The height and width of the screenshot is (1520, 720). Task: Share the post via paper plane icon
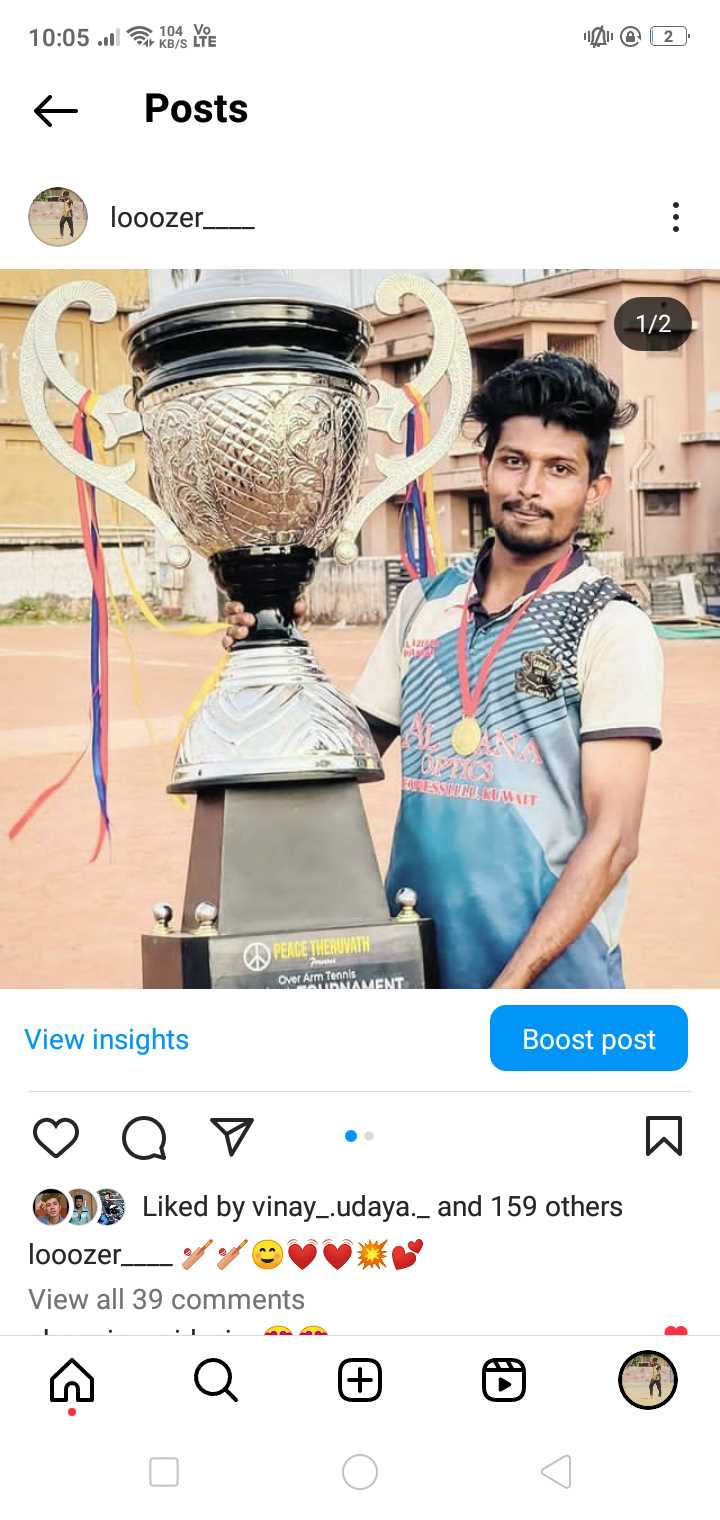pos(232,1138)
